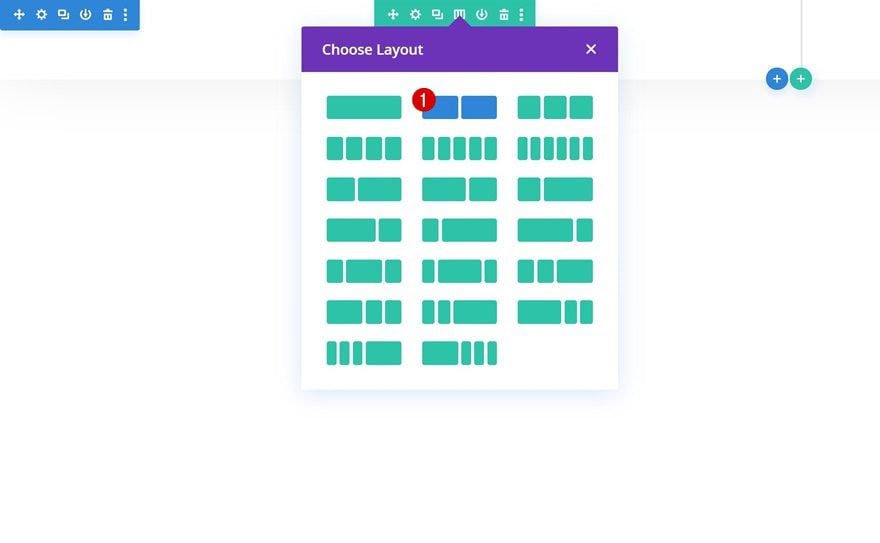Screen dimensions: 880x543
Task: Select the two equal columns layout
Action: [x=459, y=107]
